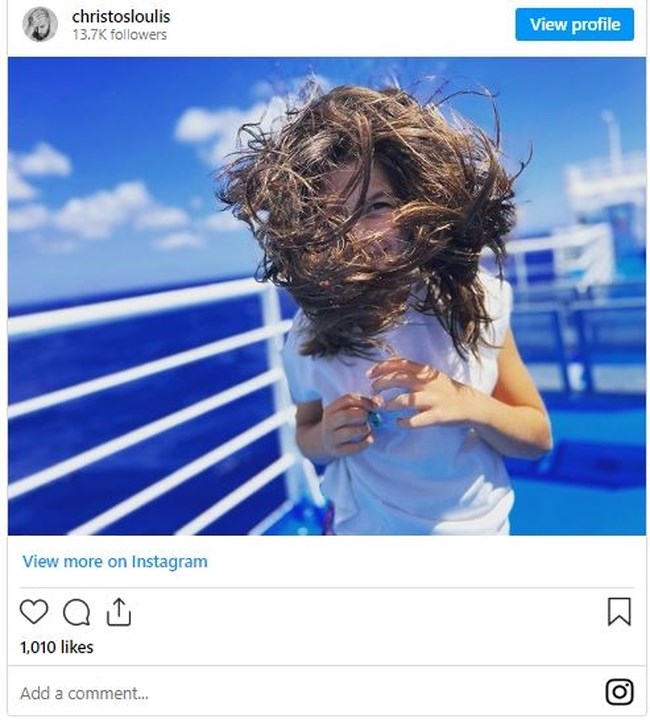Share this post
The image size is (650, 723).
[x=118, y=611]
